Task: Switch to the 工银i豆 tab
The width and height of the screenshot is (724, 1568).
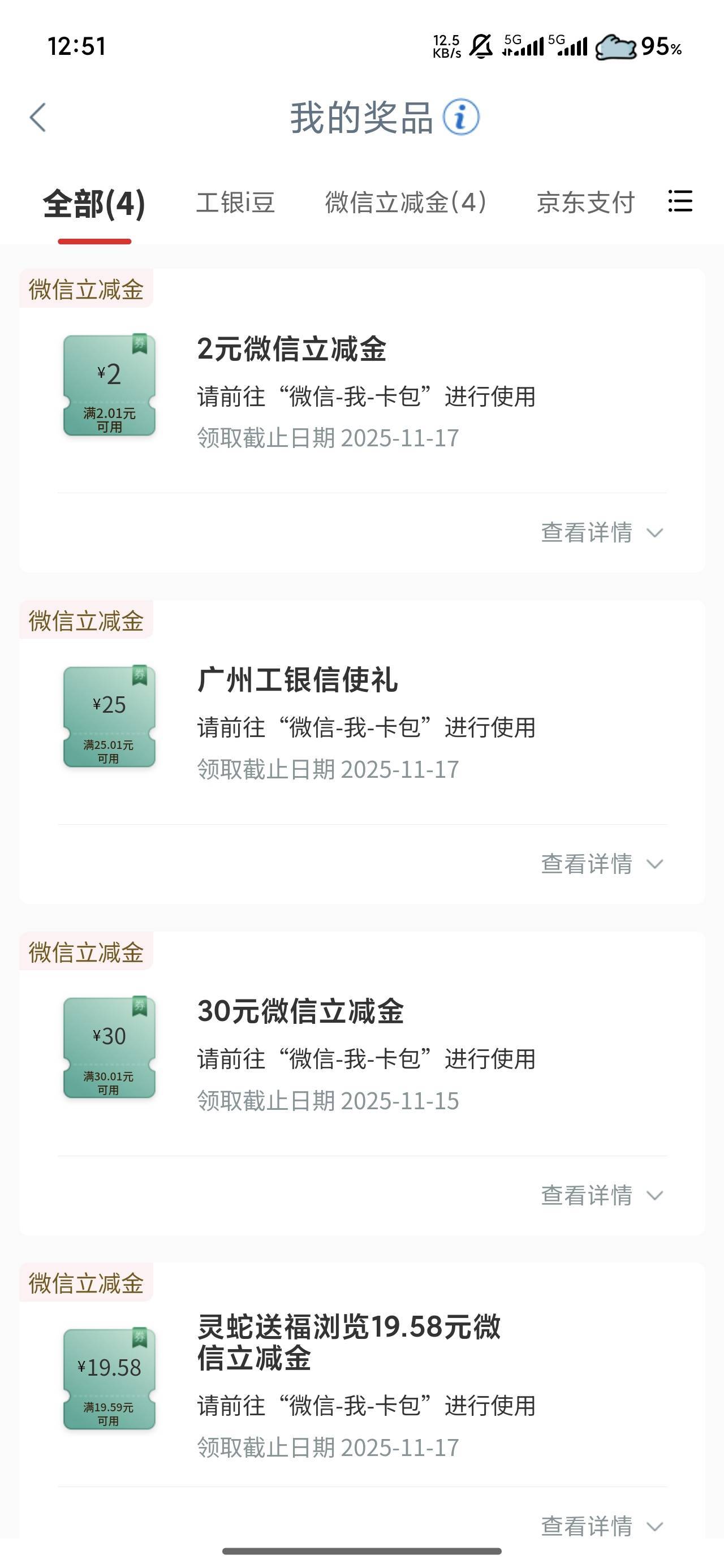Action: (x=236, y=203)
